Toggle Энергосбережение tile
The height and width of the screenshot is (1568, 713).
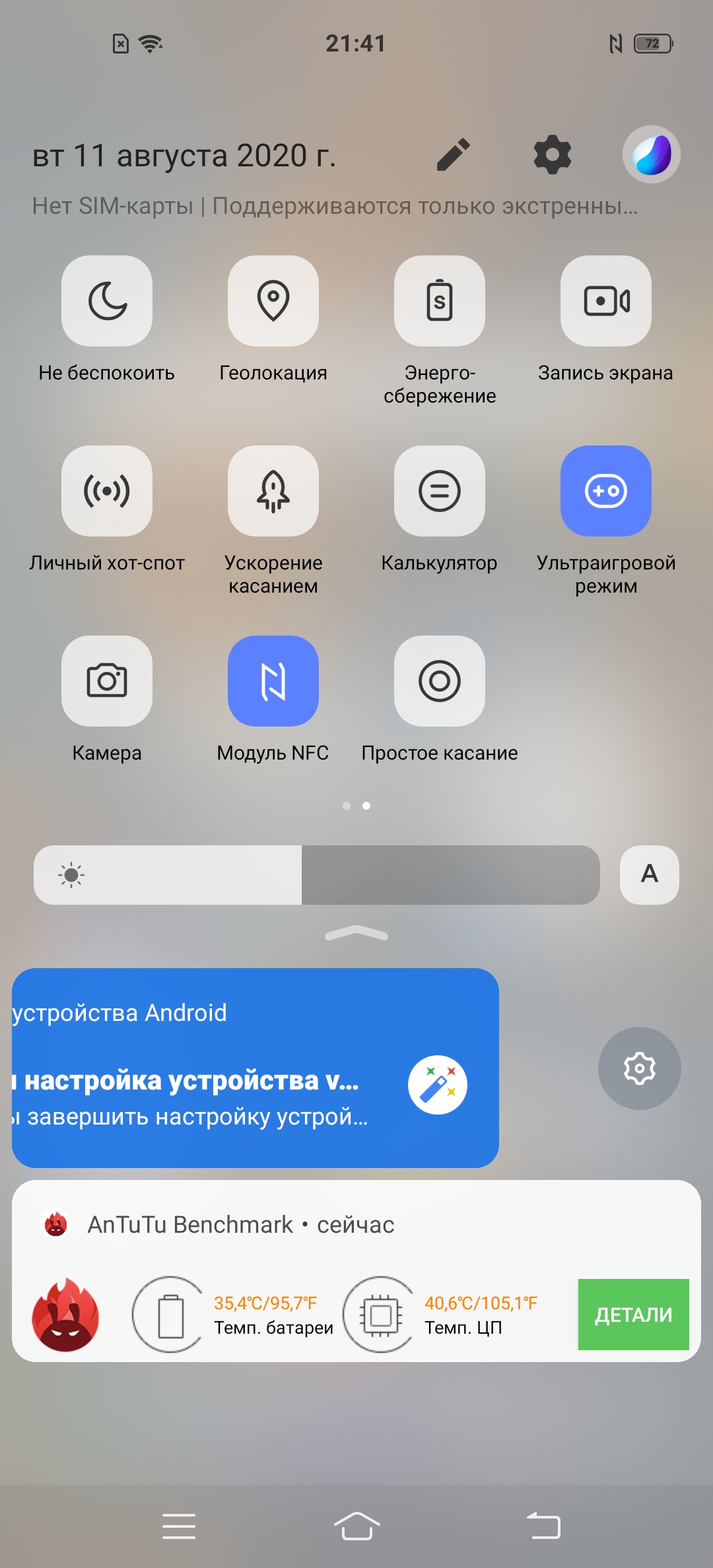(440, 301)
